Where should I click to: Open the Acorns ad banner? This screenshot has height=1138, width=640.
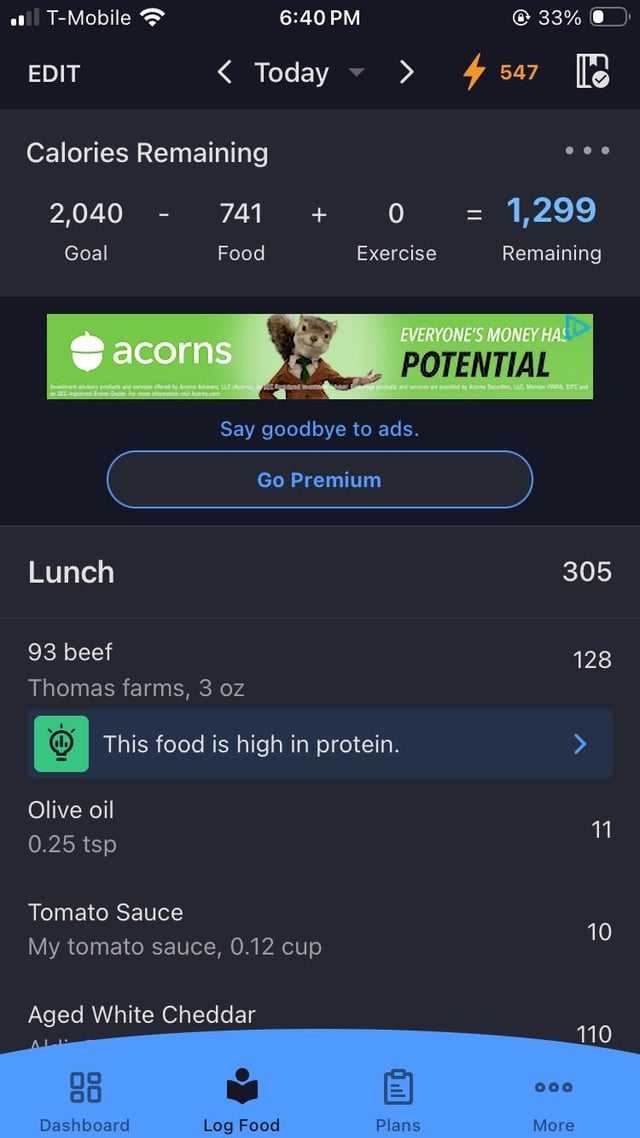[319, 357]
